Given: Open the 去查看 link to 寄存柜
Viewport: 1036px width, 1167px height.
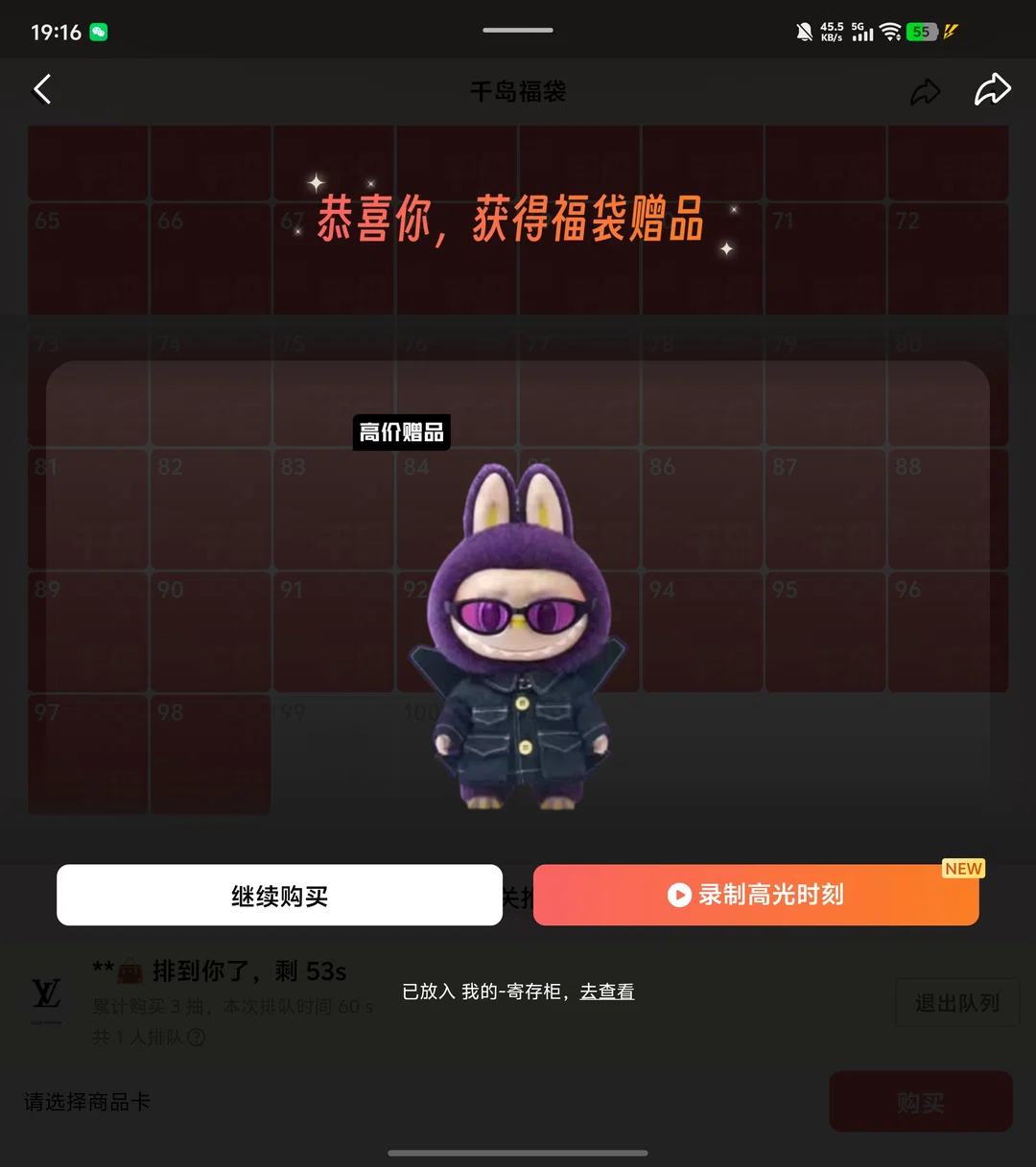Looking at the screenshot, I should coord(607,992).
